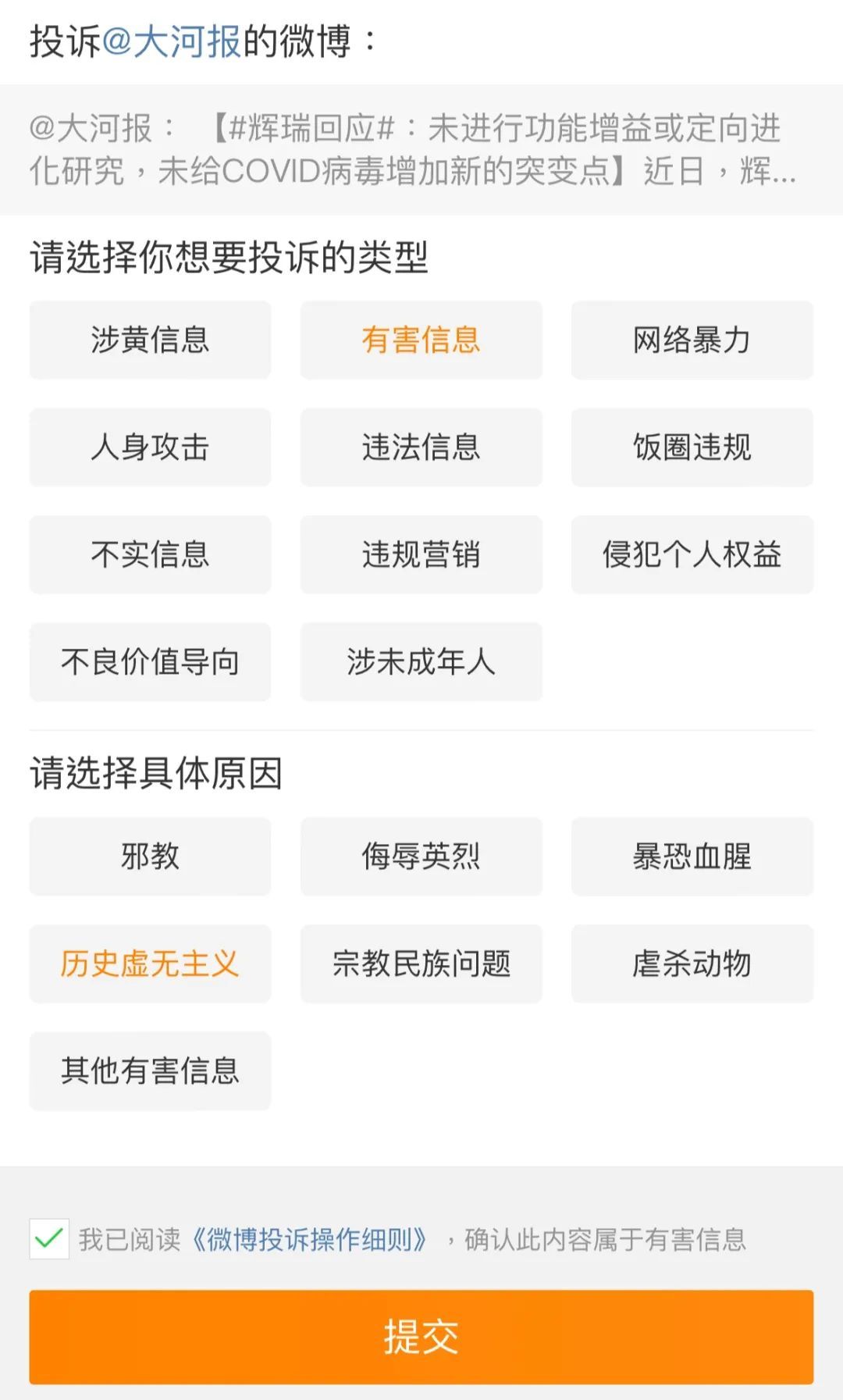Select 网络暴力 complaint type
The width and height of the screenshot is (843, 1400).
pyautogui.click(x=692, y=340)
